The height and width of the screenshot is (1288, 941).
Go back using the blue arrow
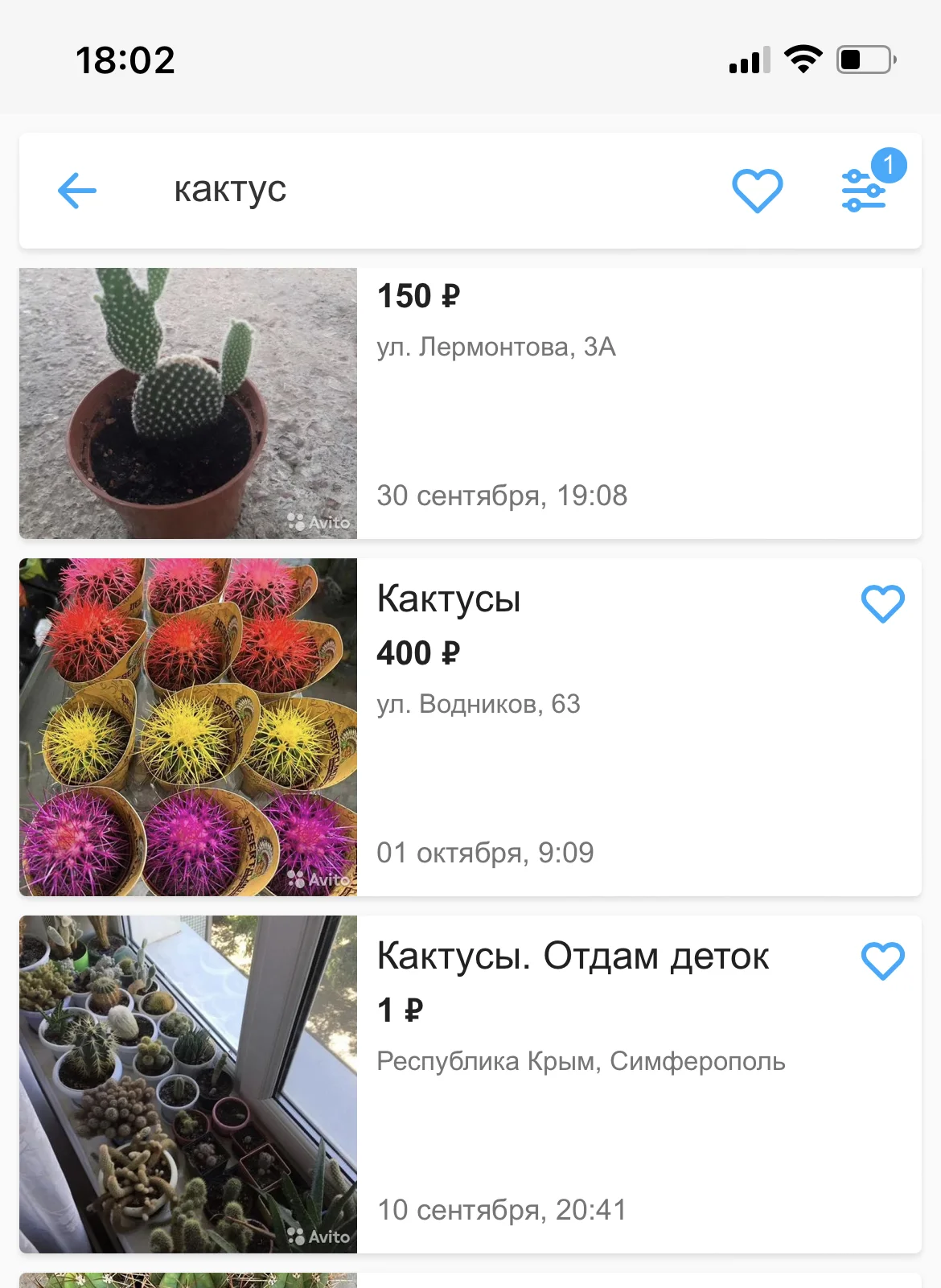click(77, 191)
